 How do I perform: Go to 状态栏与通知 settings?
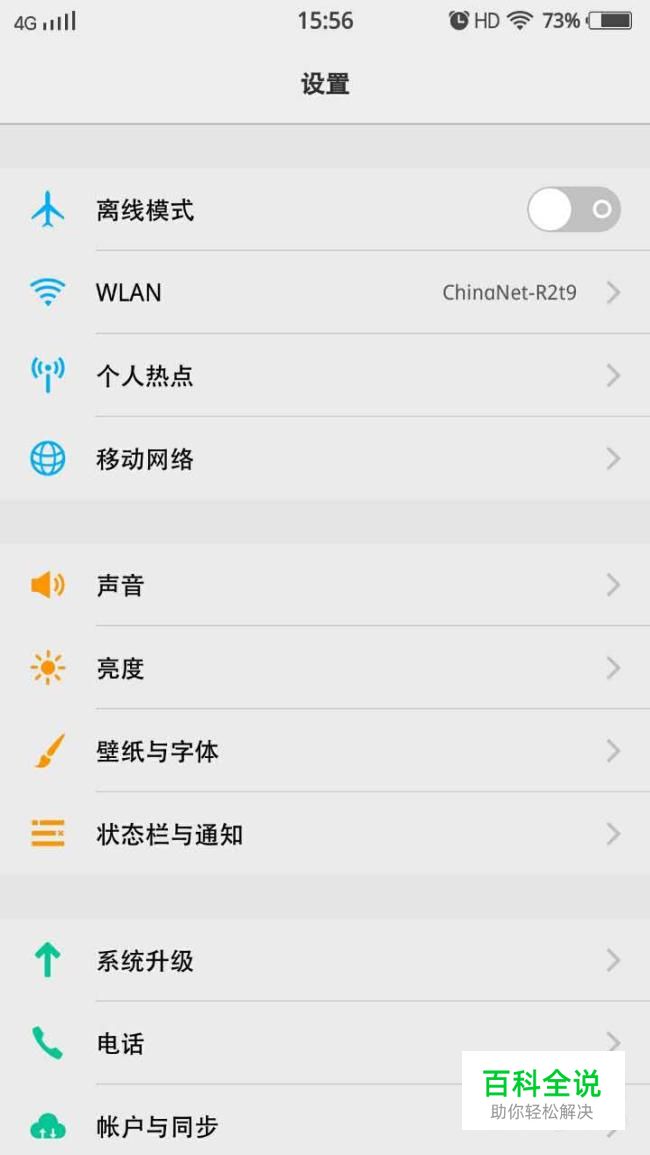click(x=325, y=834)
